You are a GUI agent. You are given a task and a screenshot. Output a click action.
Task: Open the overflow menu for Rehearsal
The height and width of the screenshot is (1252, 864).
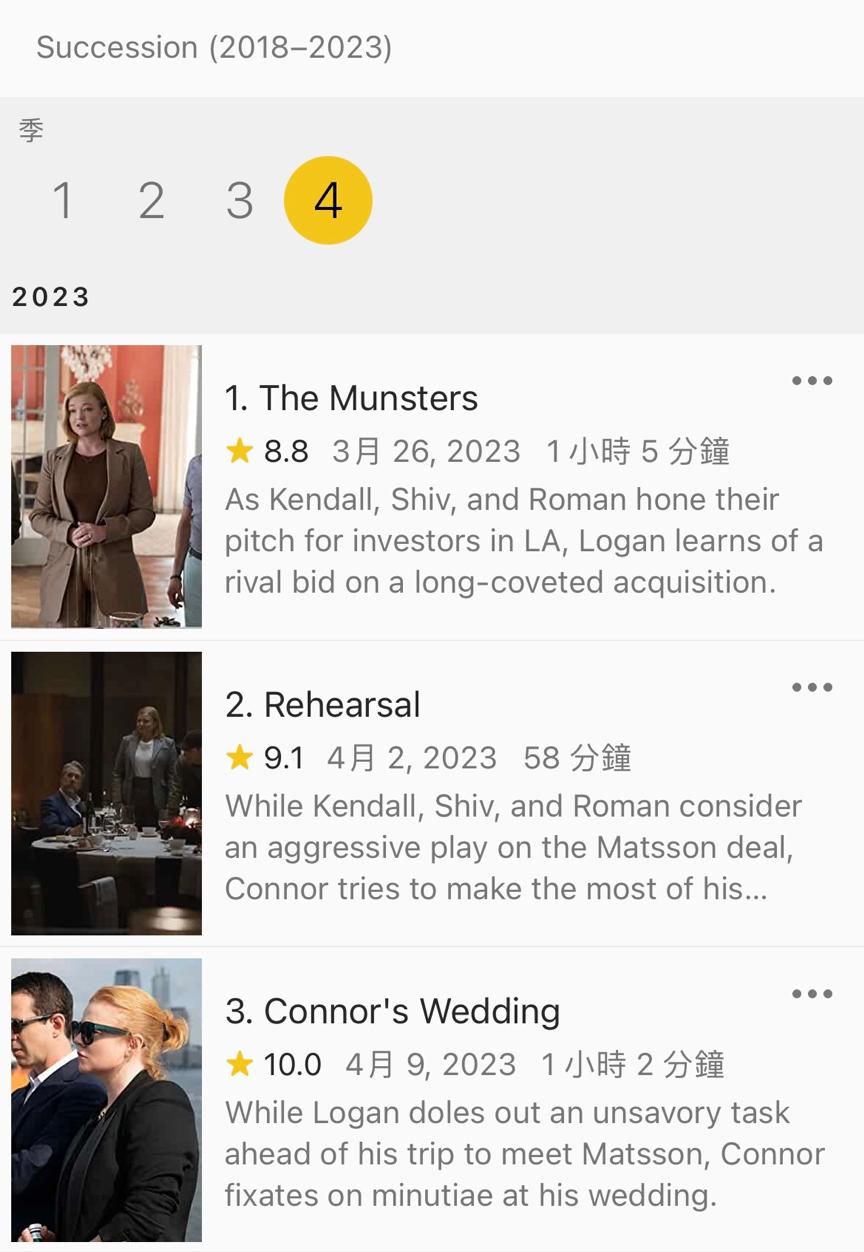point(811,688)
